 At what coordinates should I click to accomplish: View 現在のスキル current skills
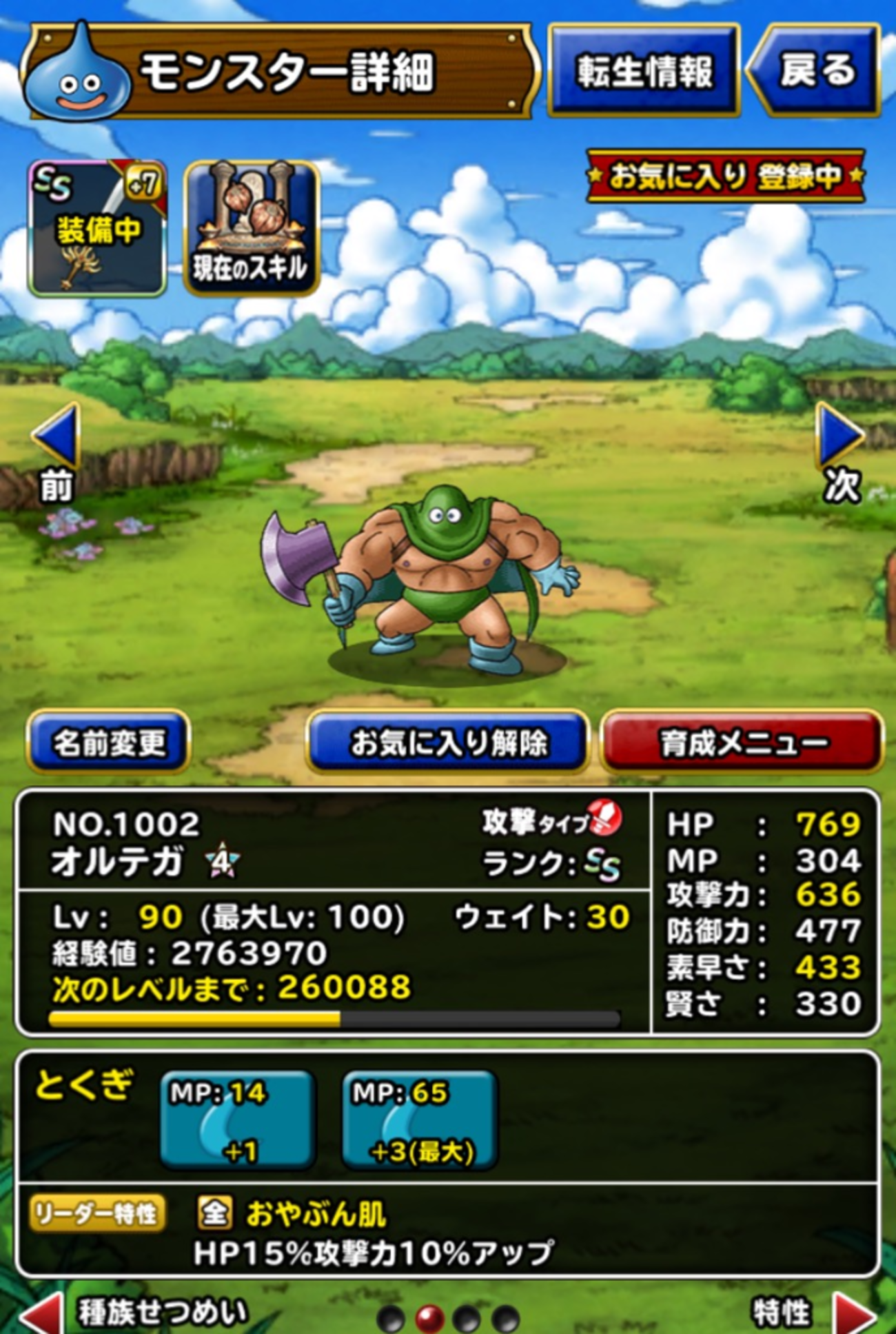point(251,229)
